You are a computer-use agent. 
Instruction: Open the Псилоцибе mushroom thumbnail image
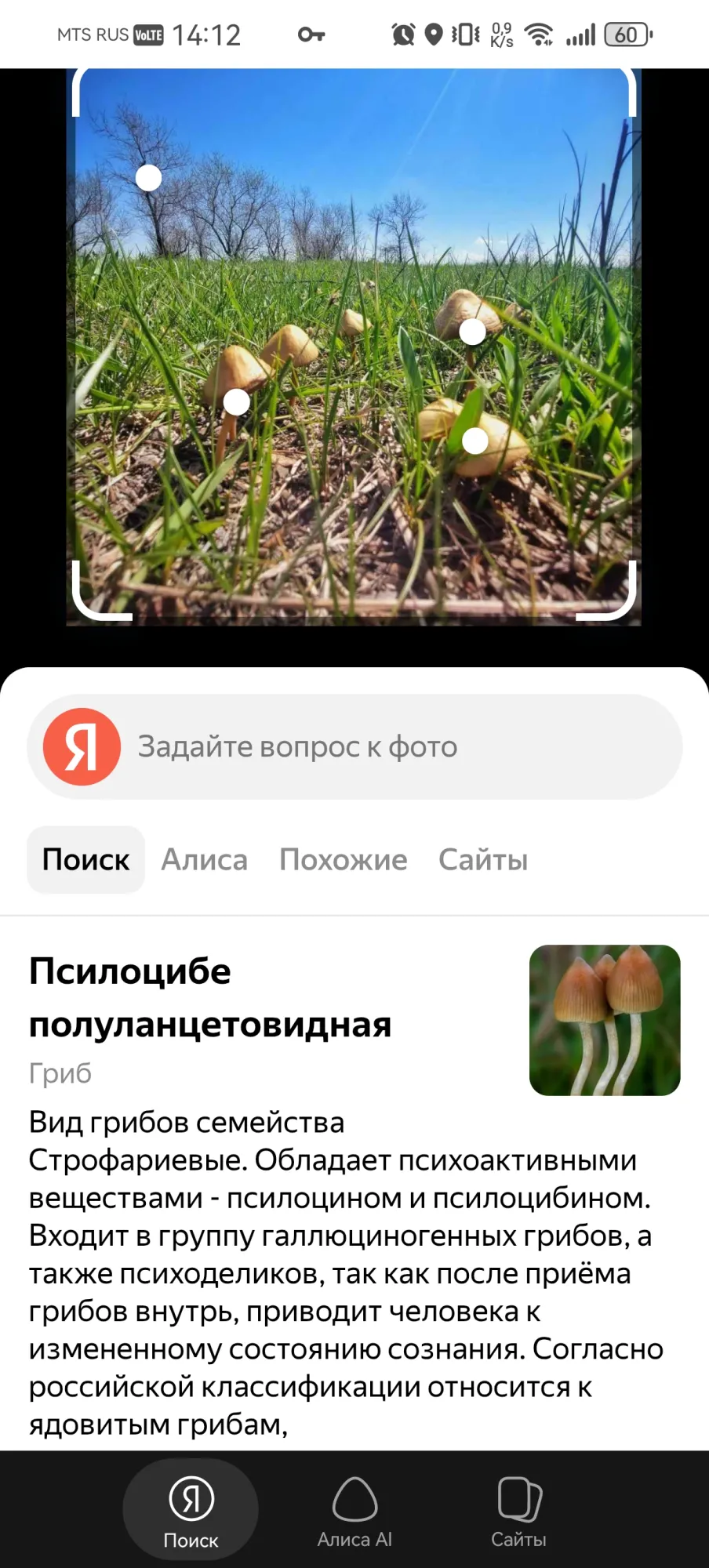click(x=604, y=1020)
